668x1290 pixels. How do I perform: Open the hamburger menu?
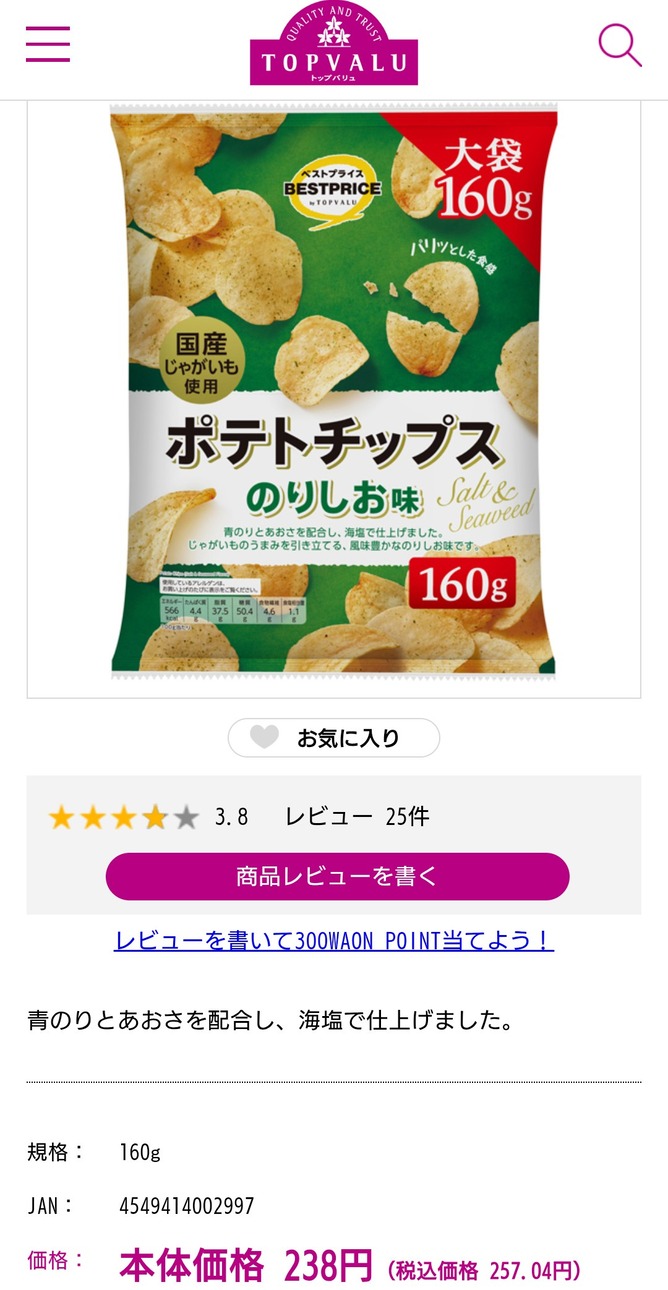click(x=48, y=44)
